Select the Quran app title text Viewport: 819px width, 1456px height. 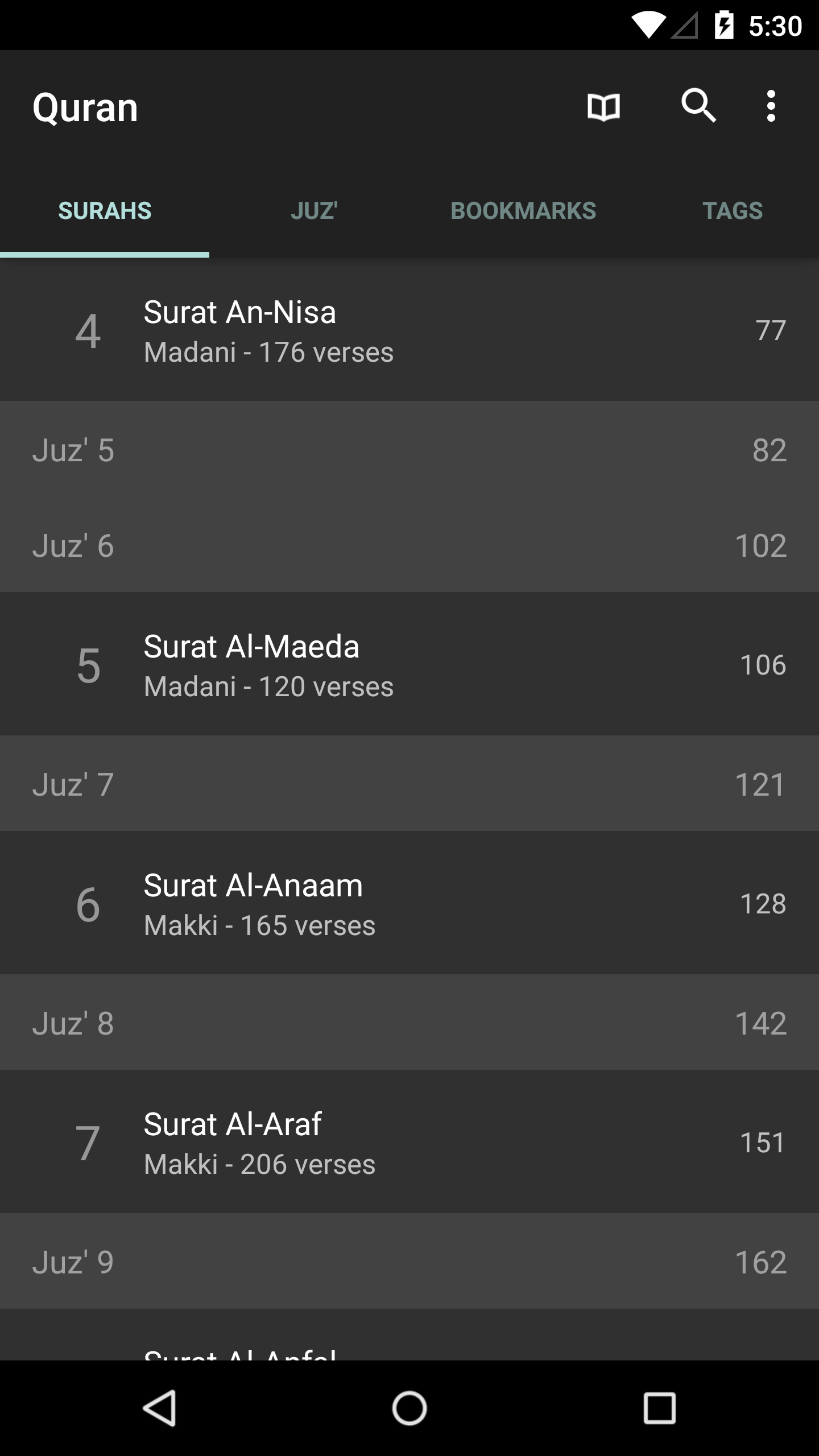pyautogui.click(x=84, y=107)
